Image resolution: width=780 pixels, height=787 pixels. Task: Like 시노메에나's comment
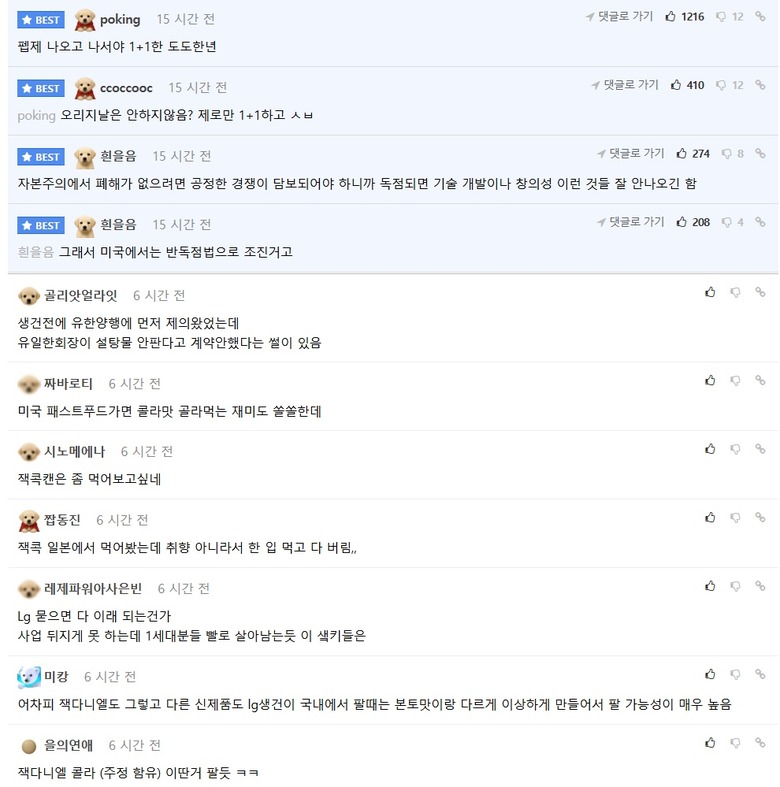pos(710,449)
